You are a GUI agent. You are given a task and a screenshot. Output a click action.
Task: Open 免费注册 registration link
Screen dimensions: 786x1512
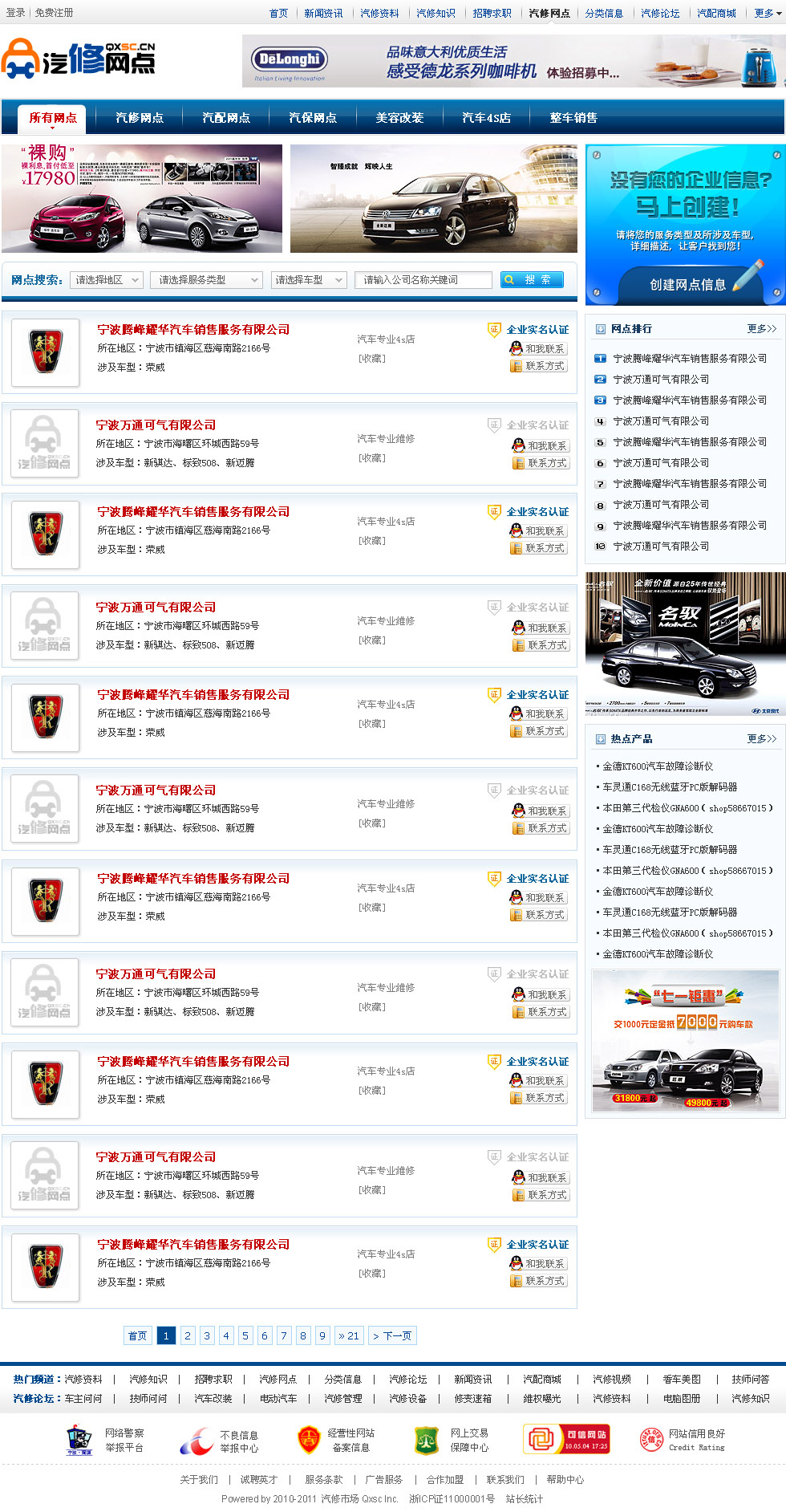coord(54,13)
